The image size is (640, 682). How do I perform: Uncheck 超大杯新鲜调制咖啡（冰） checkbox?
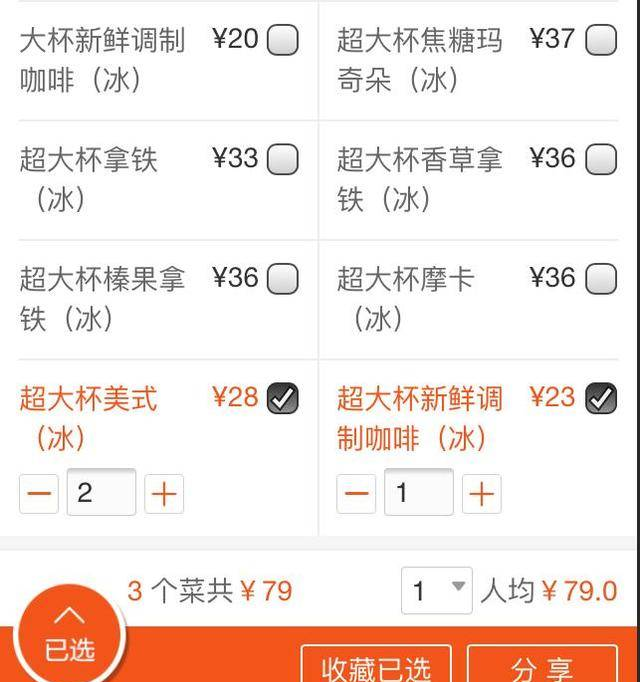(x=600, y=398)
